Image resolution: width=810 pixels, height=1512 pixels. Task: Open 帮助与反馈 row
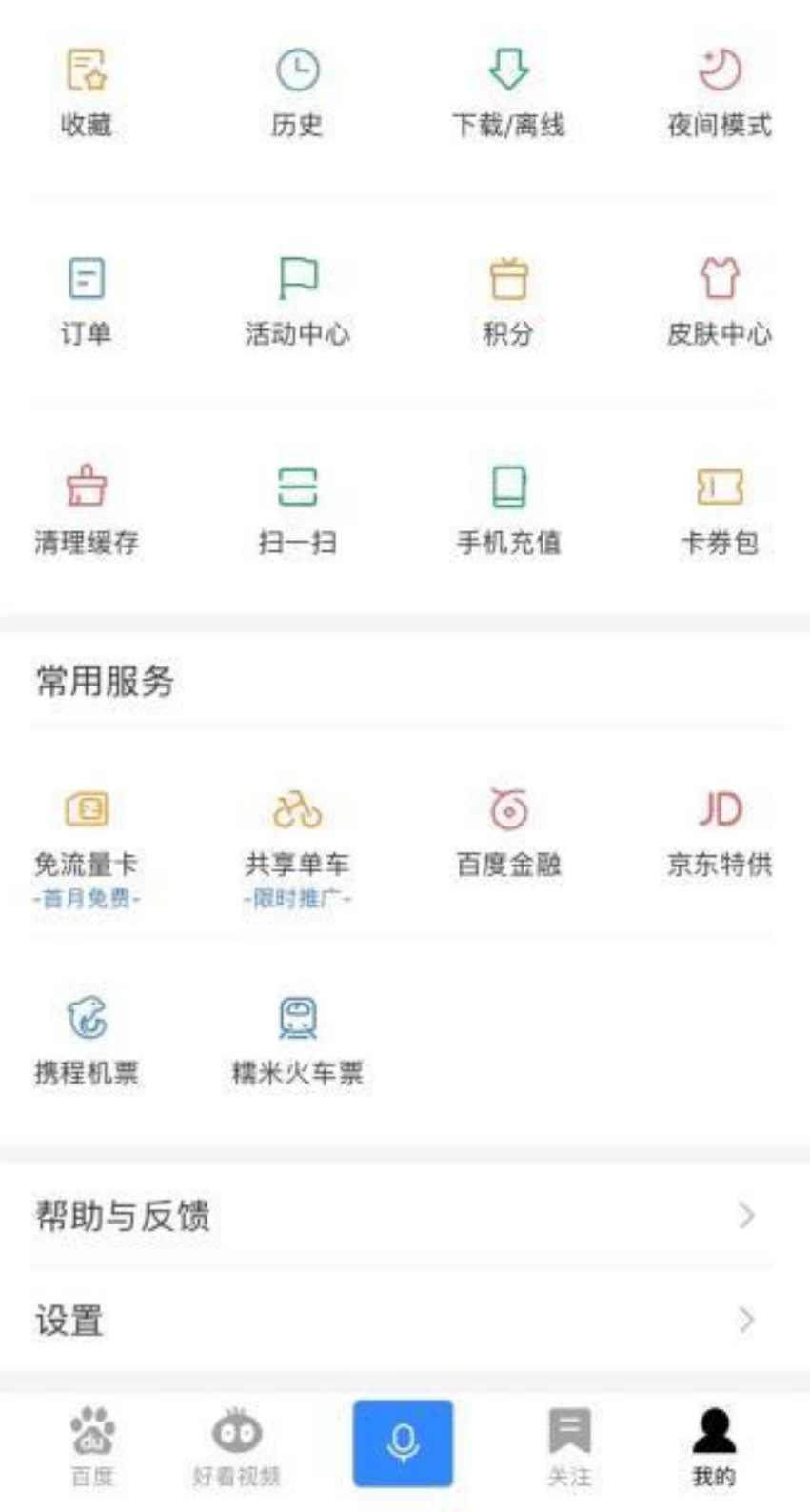coord(405,1215)
